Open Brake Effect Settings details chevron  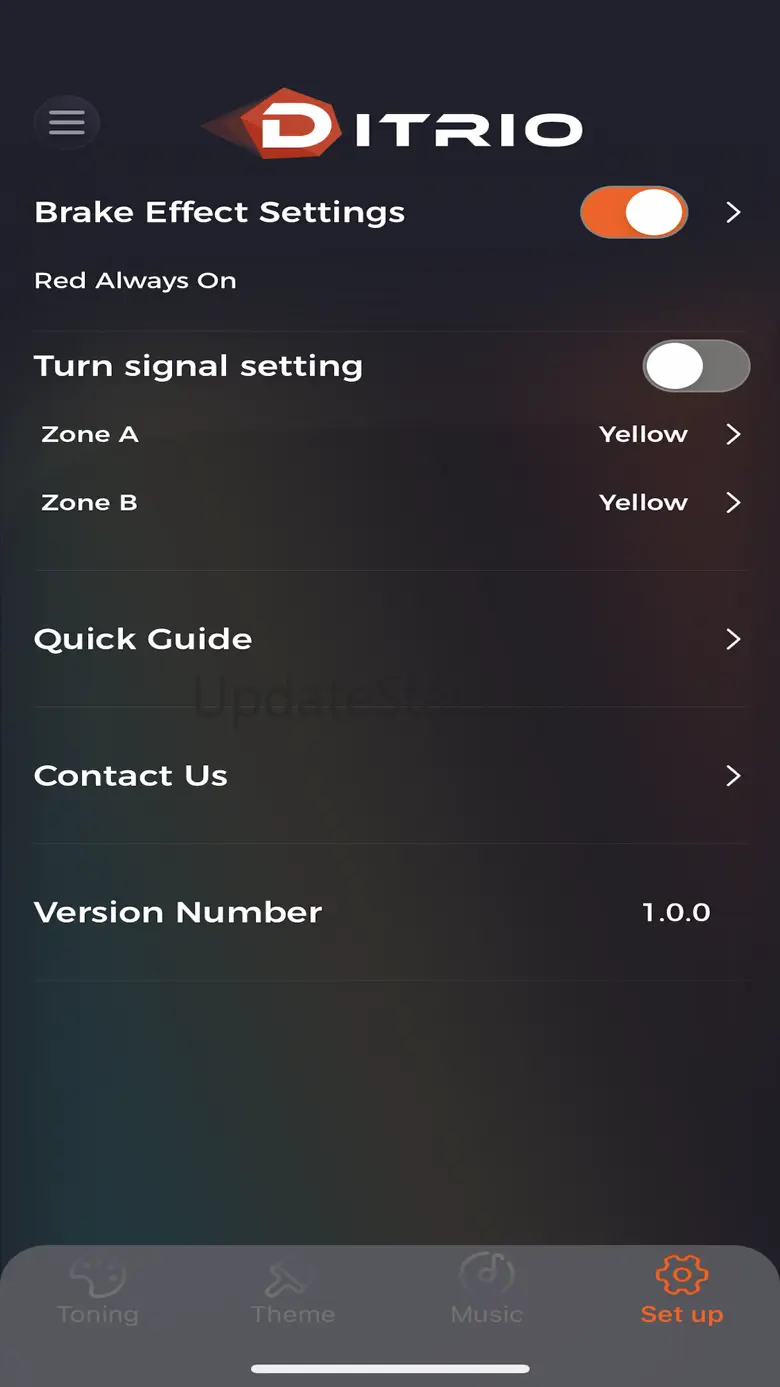(733, 212)
